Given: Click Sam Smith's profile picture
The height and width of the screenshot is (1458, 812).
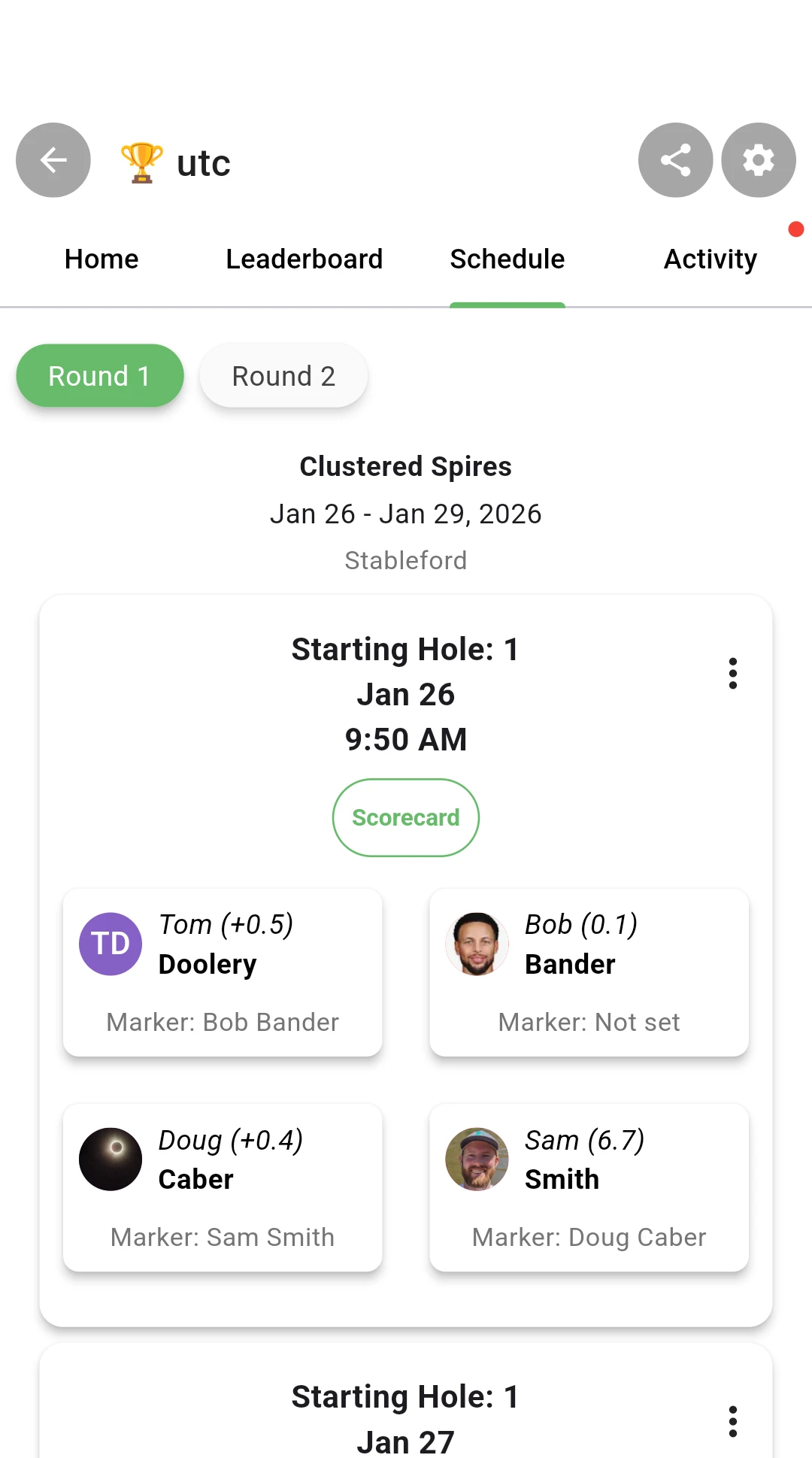Looking at the screenshot, I should pos(477,1159).
